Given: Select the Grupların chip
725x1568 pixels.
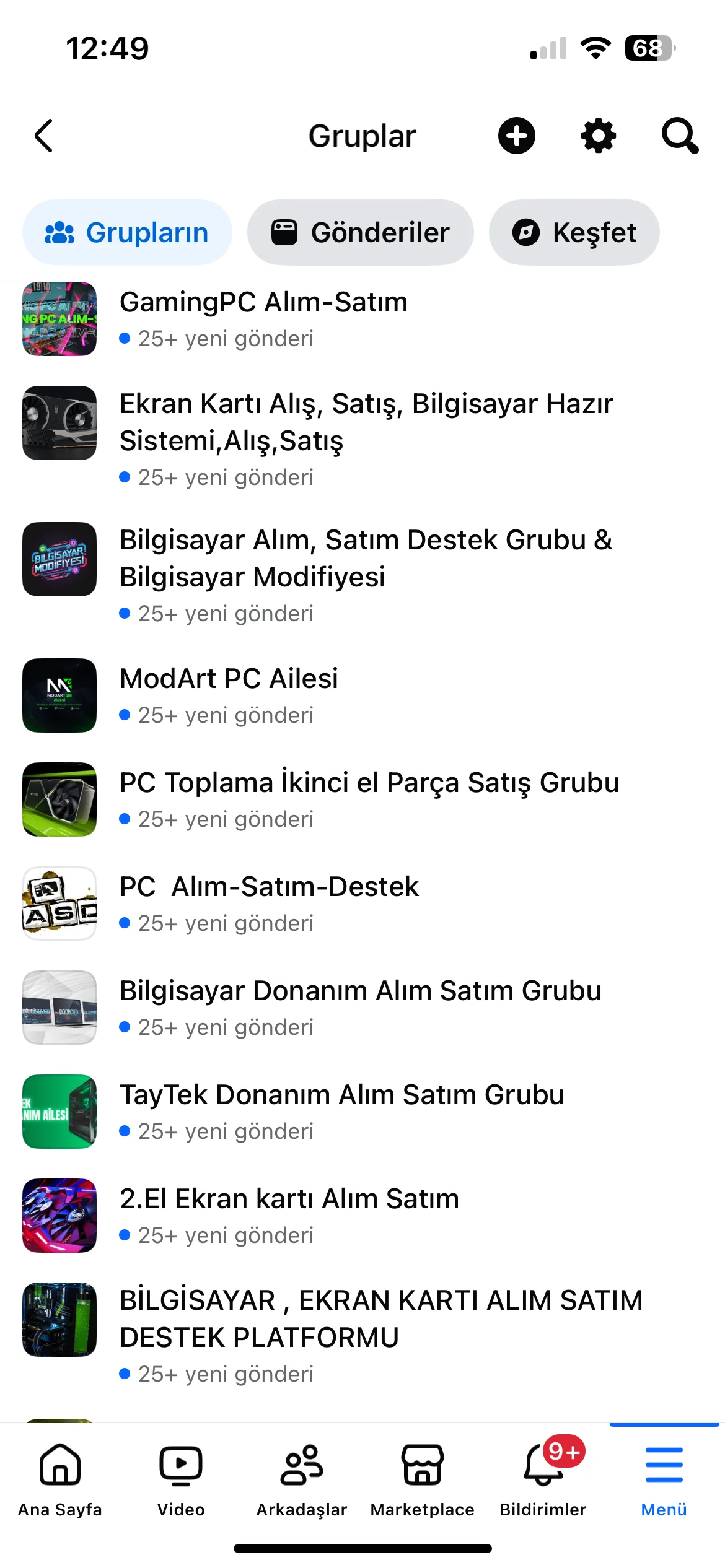Looking at the screenshot, I should (x=127, y=232).
